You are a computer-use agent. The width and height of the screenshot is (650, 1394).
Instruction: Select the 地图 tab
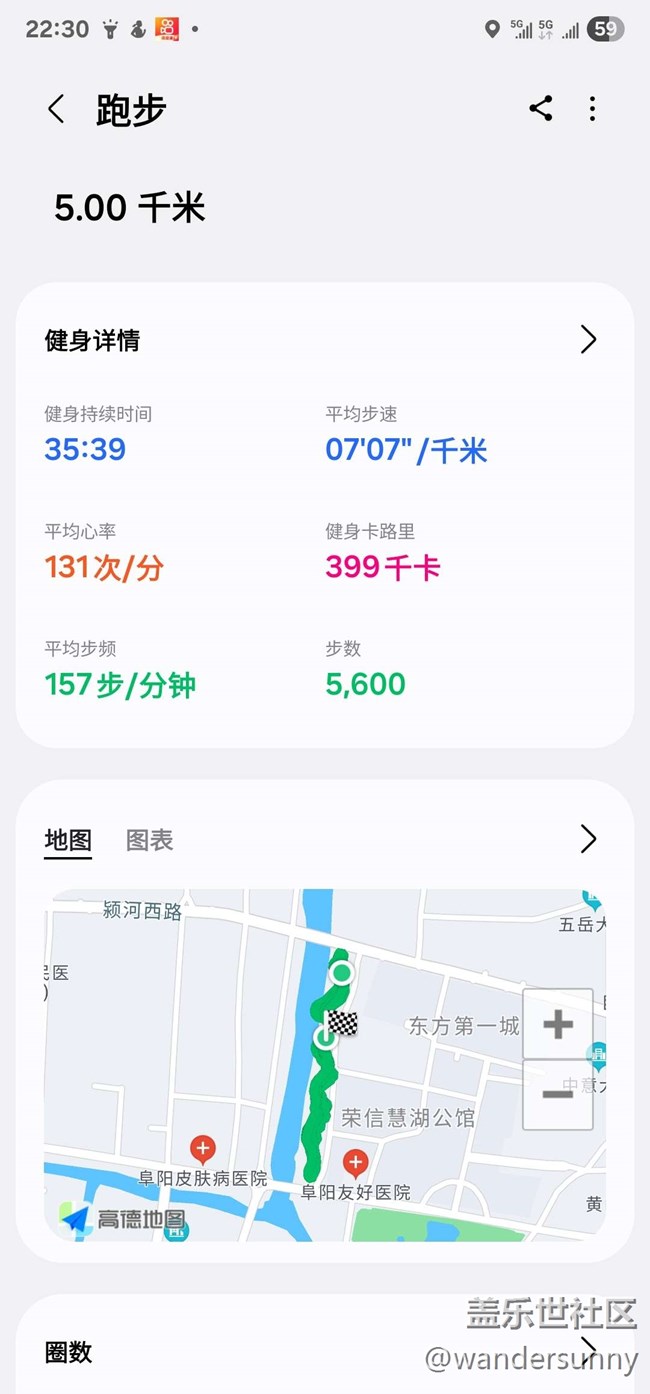tap(68, 840)
